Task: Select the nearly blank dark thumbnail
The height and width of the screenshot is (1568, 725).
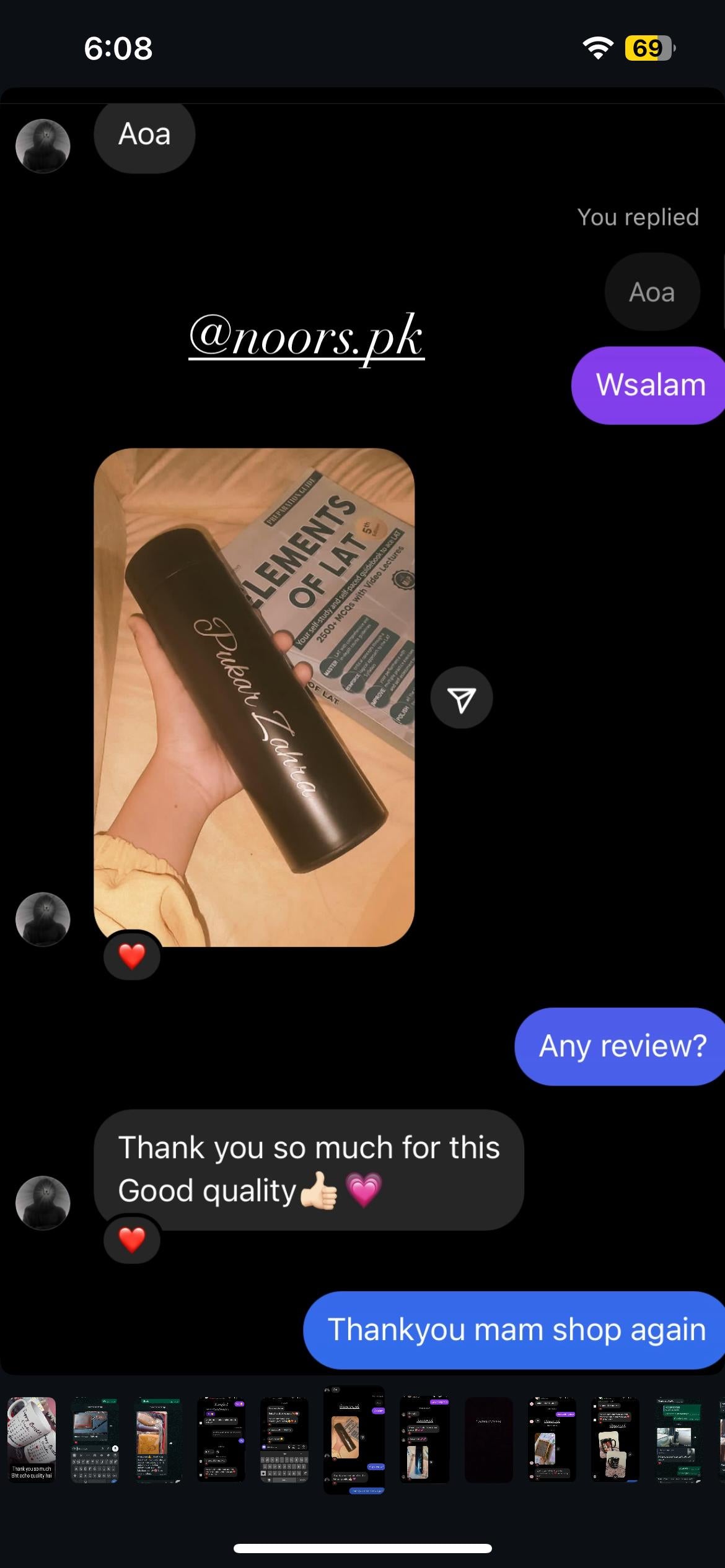Action: click(x=488, y=1439)
